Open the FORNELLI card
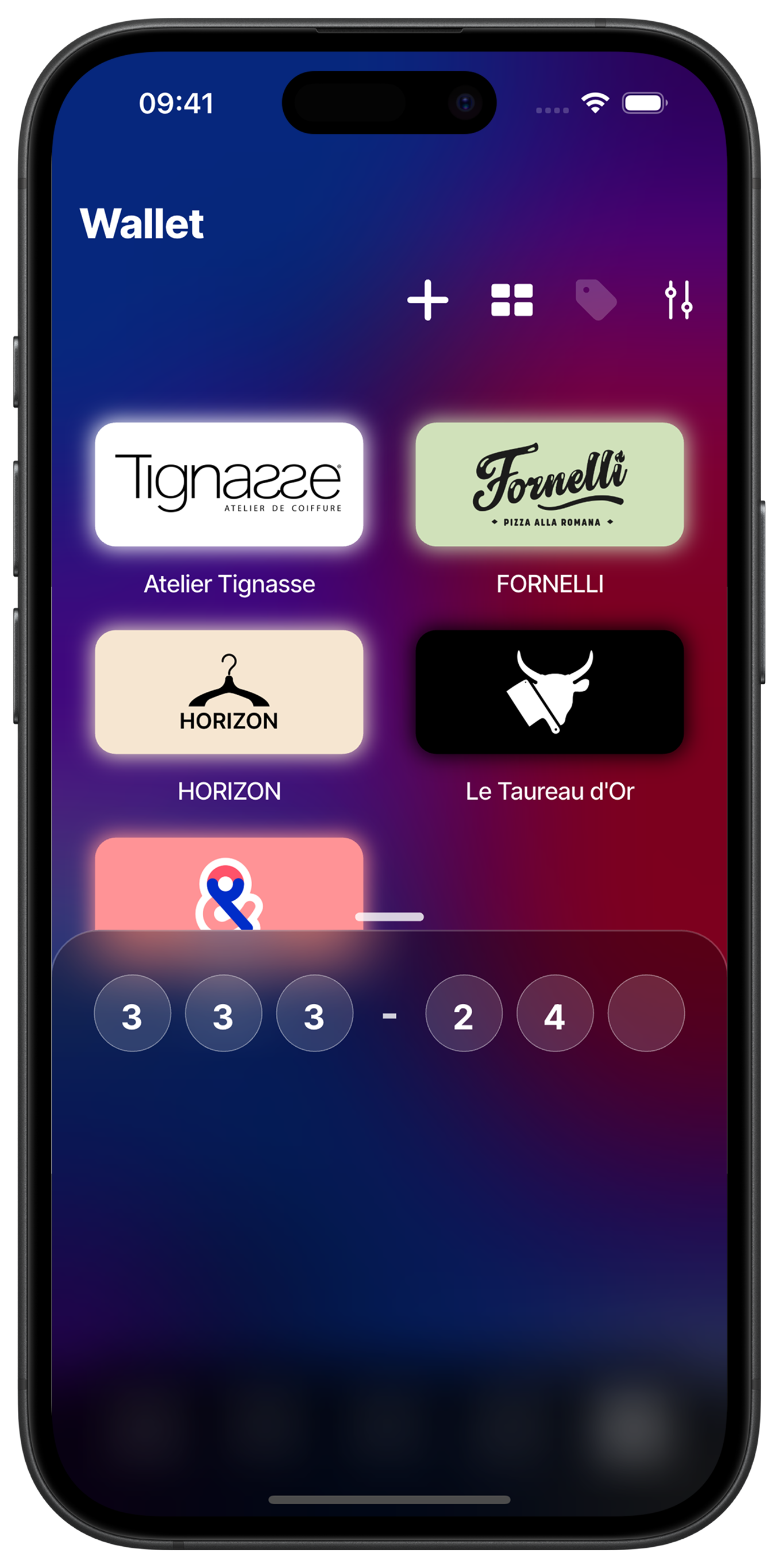Image resolution: width=779 pixels, height=1568 pixels. pos(550,484)
